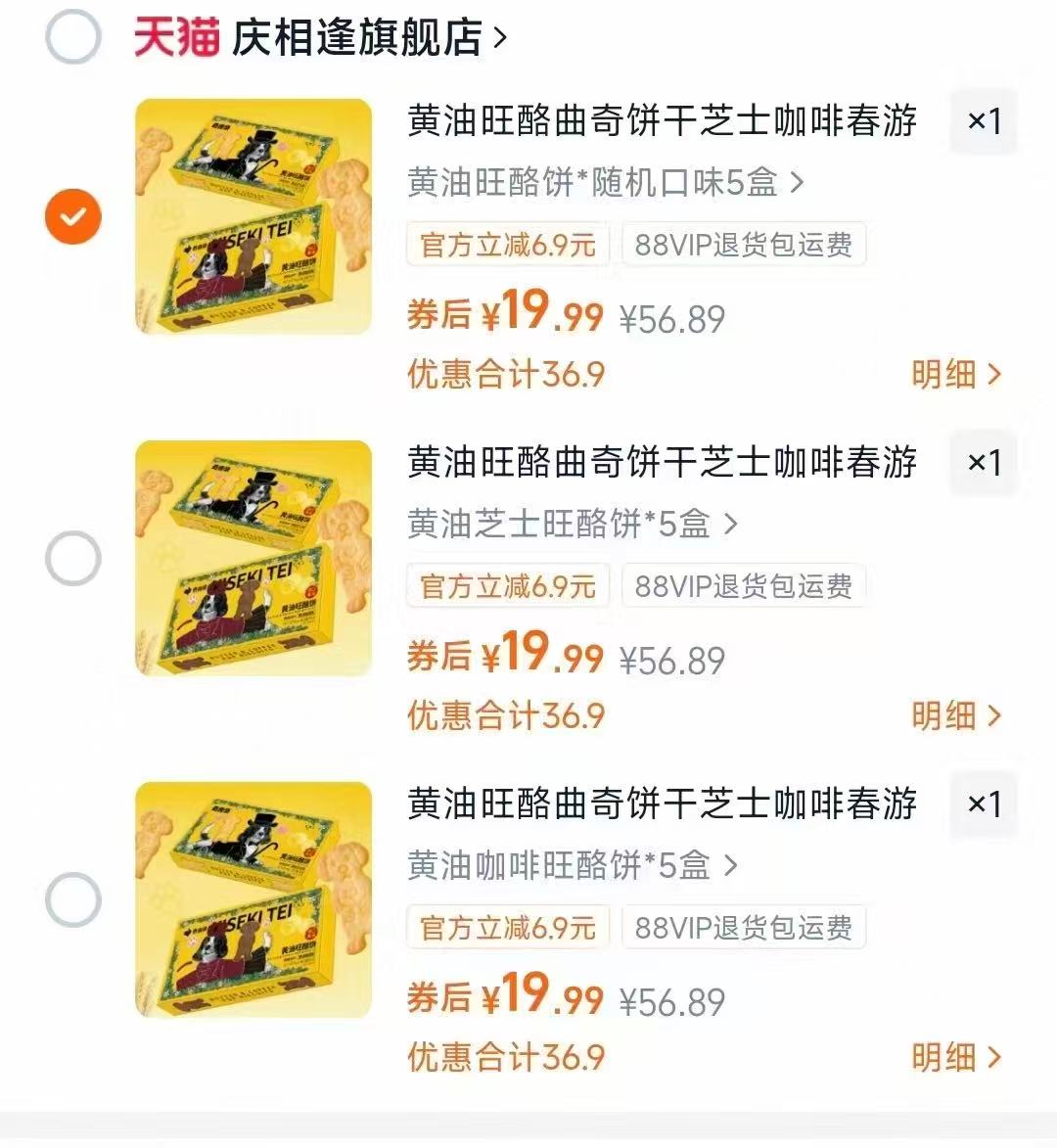The image size is (1057, 1148).
Task: Click the first product's thumbnail image
Action: click(x=253, y=216)
